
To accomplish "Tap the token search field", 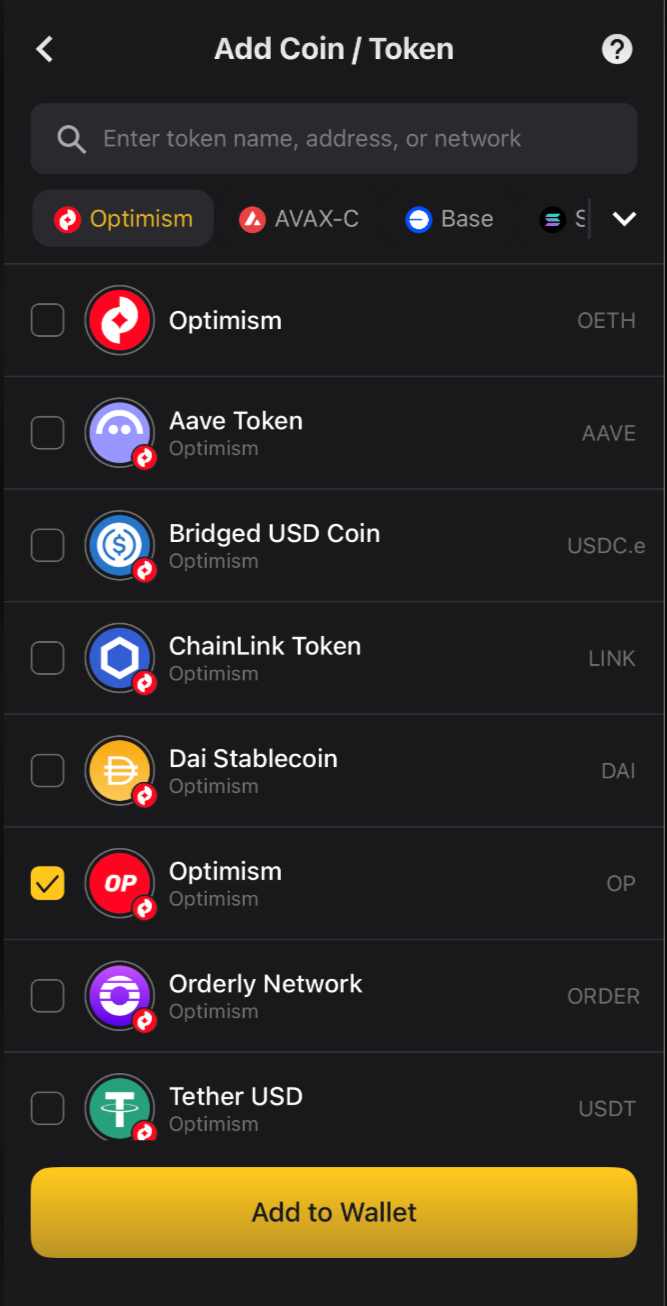I will click(x=334, y=138).
